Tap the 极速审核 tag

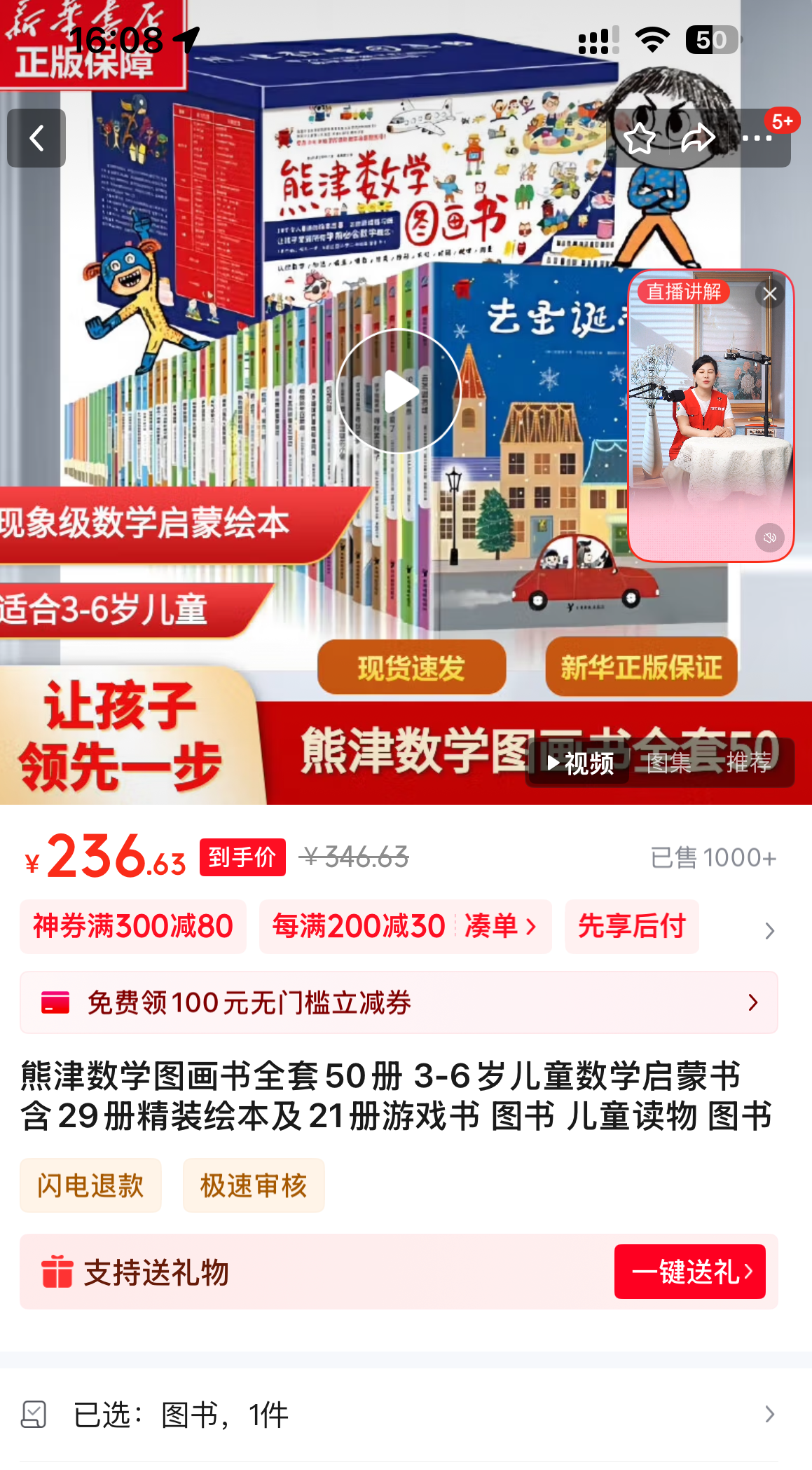click(x=254, y=1185)
